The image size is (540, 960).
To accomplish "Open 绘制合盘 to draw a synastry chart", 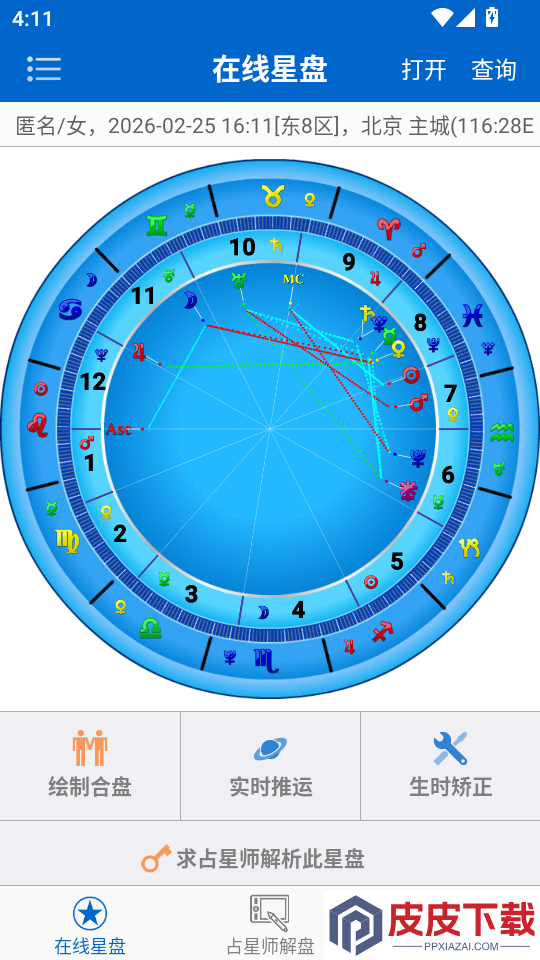I will 90,765.
